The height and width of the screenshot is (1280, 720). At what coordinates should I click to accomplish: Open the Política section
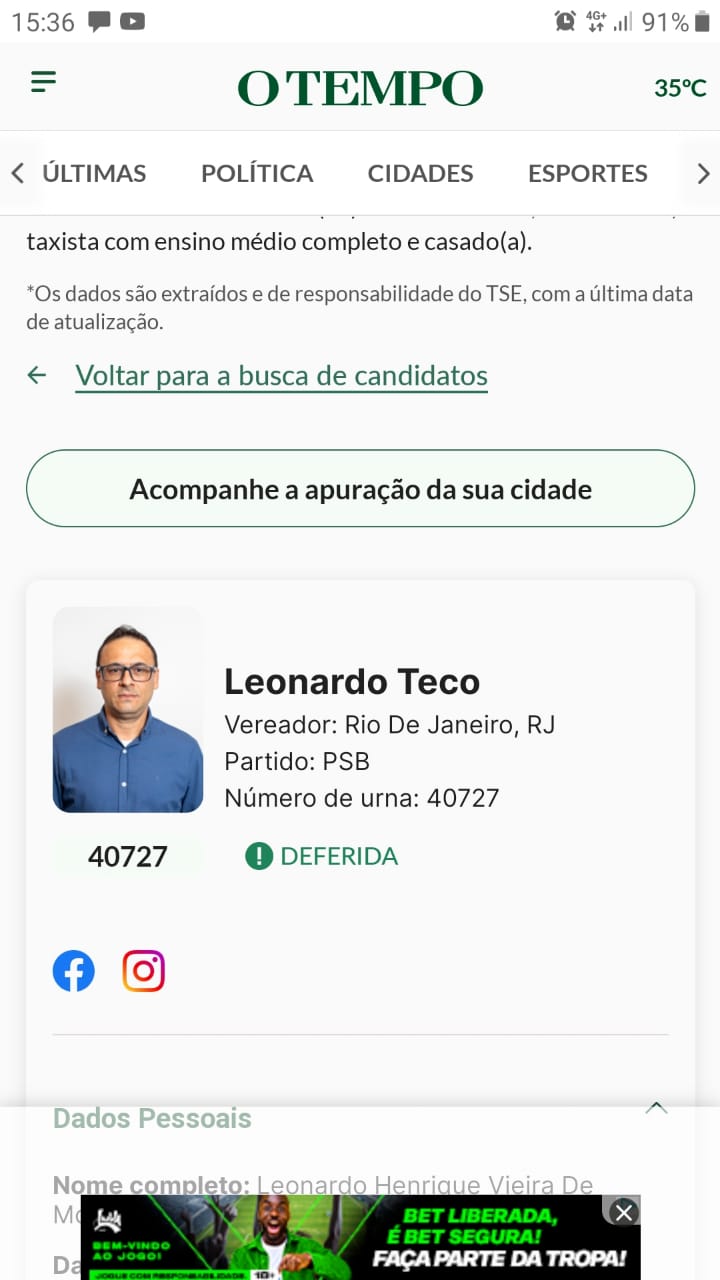tap(257, 173)
